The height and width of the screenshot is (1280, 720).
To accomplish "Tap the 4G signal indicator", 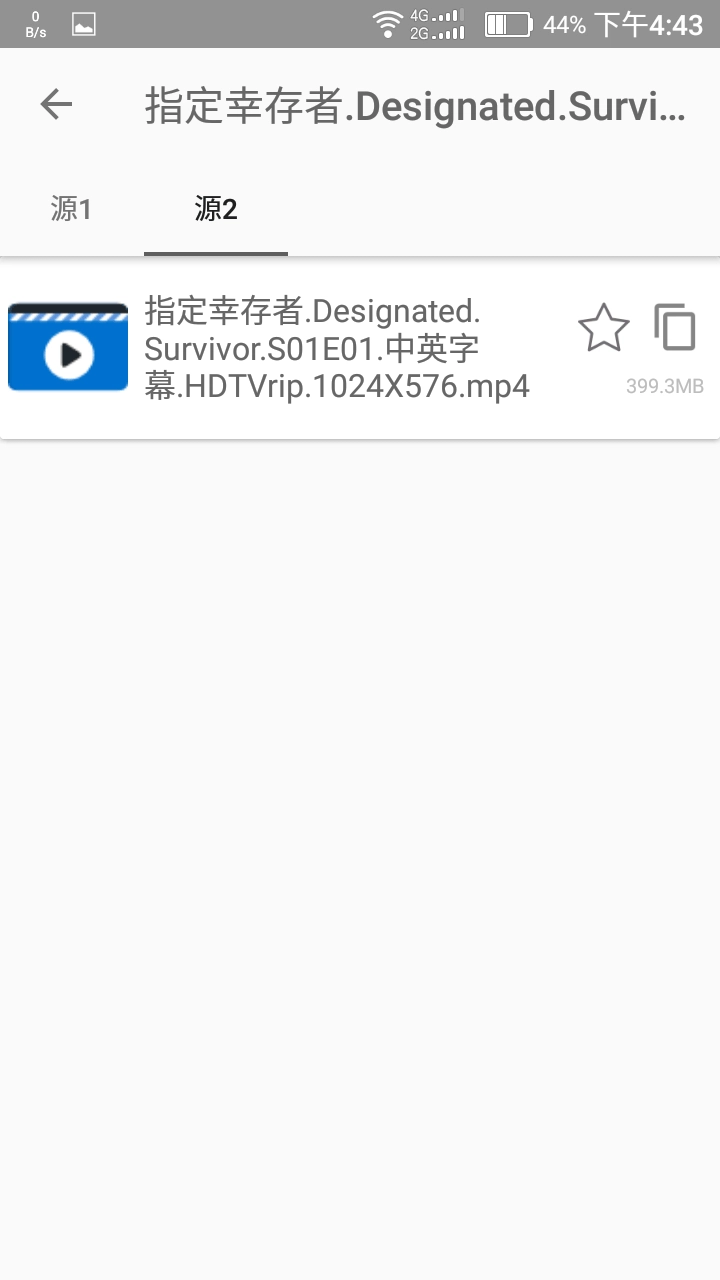I will [x=437, y=14].
